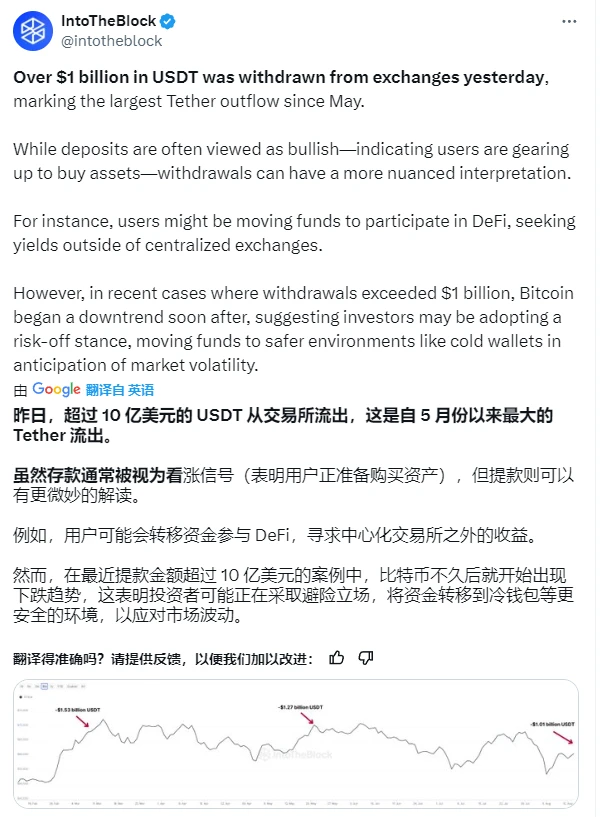Open the @intotheblock handle link
This screenshot has height=817, width=605.
coord(115,41)
